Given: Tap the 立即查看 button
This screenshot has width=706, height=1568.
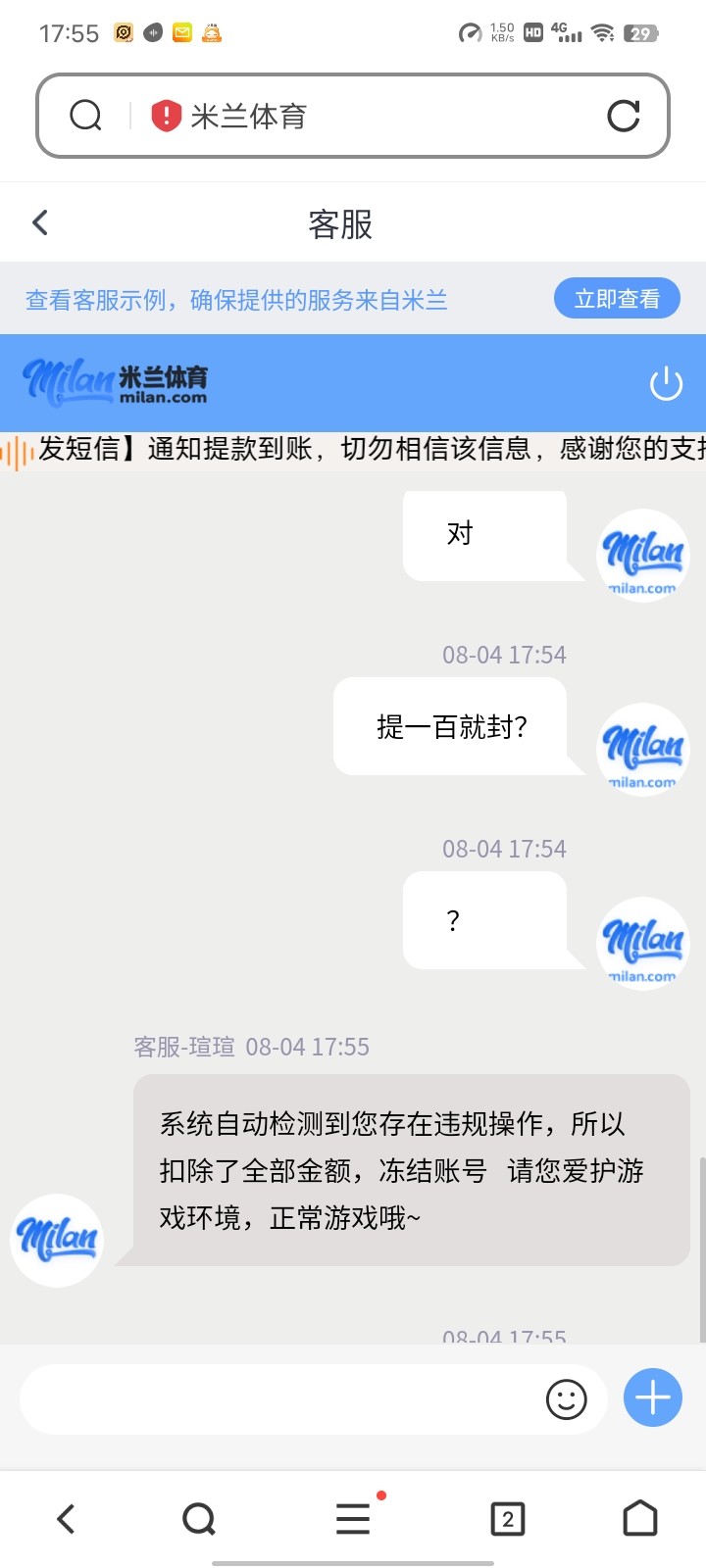Looking at the screenshot, I should [617, 298].
